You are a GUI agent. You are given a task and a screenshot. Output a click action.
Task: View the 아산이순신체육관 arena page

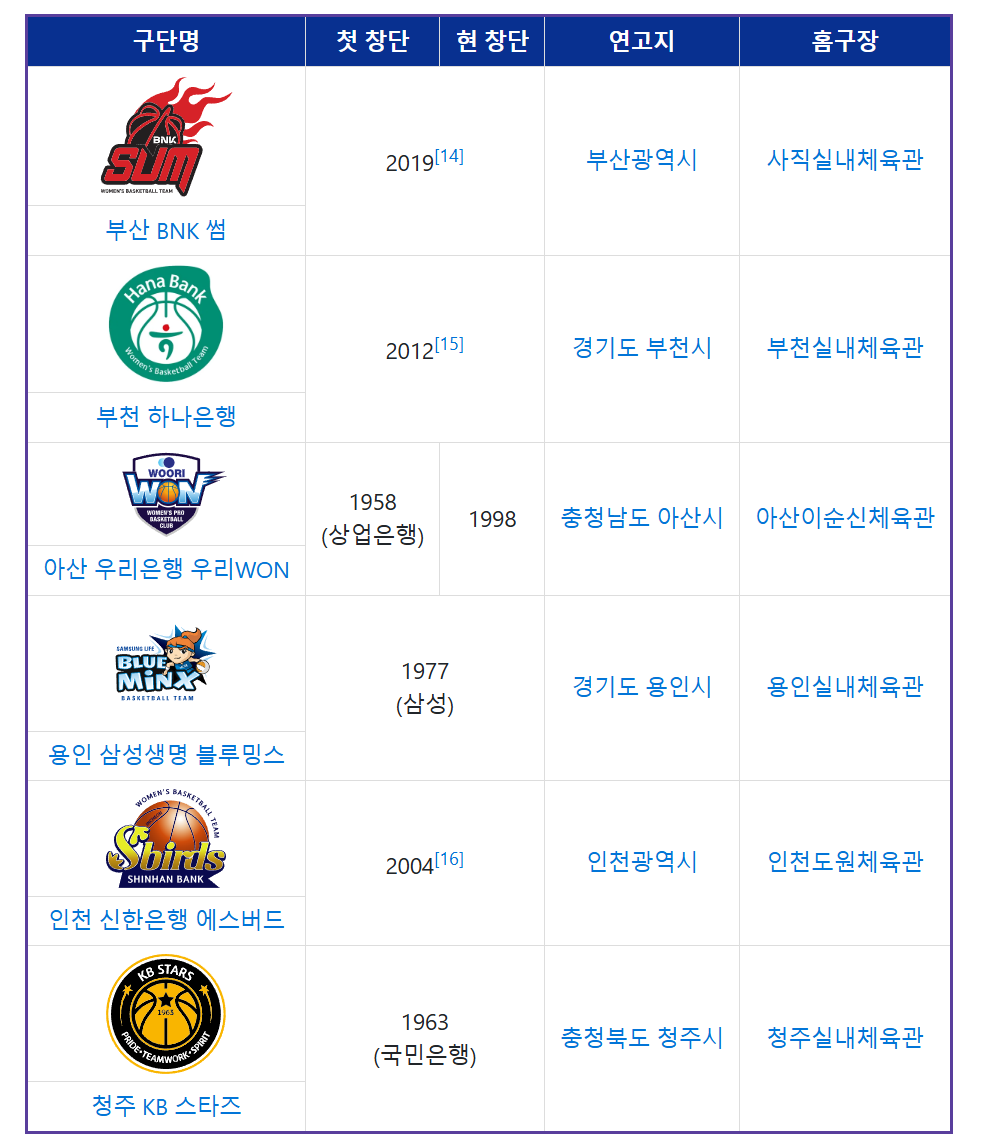(844, 518)
